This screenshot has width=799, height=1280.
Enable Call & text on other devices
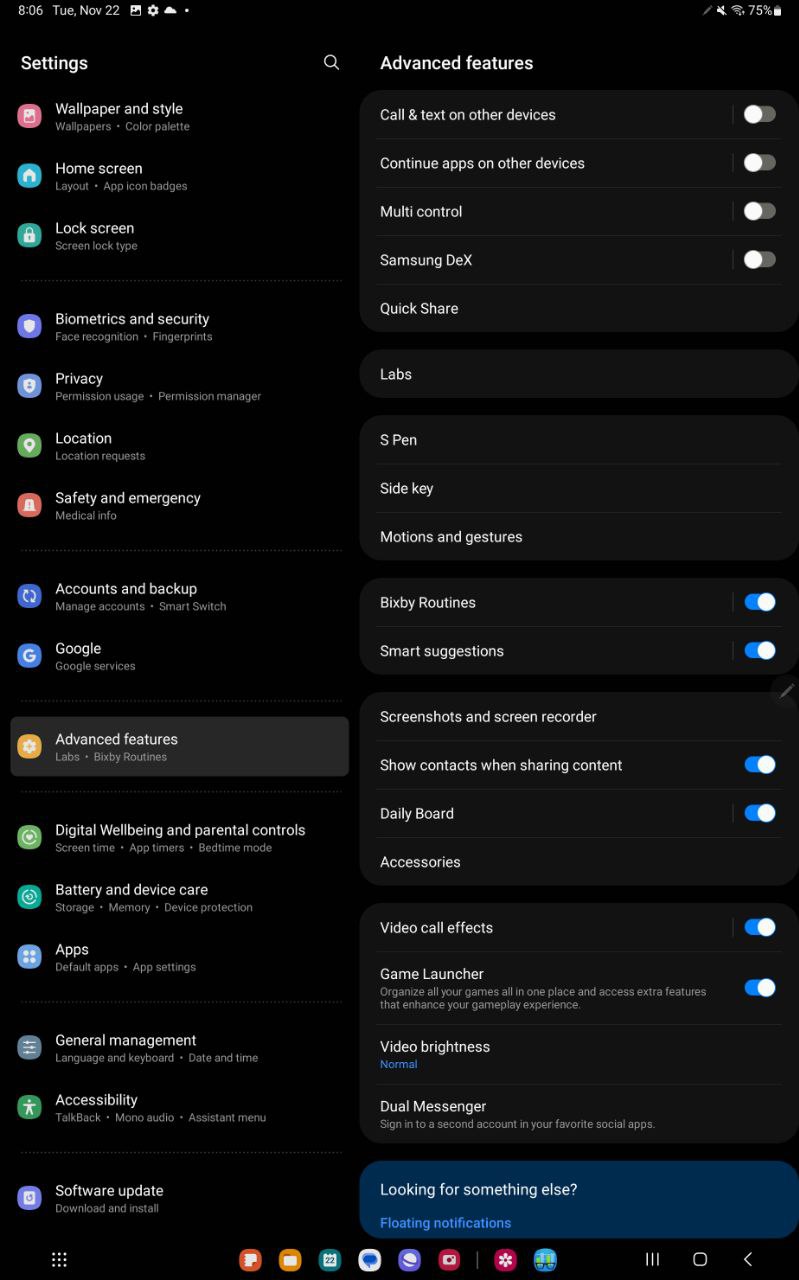(x=759, y=114)
